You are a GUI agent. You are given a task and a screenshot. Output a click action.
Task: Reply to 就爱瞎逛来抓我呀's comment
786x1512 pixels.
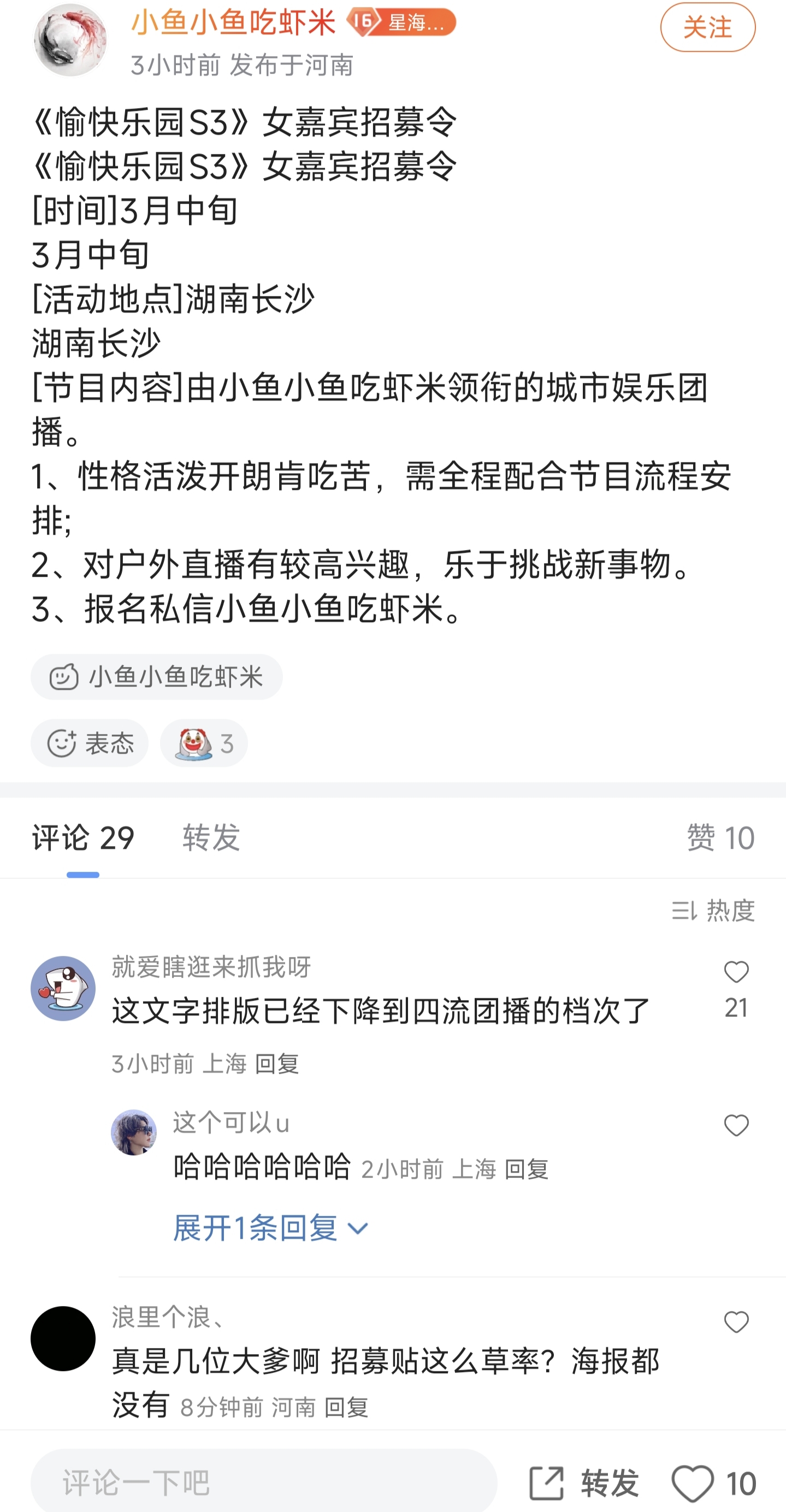pos(277,1064)
